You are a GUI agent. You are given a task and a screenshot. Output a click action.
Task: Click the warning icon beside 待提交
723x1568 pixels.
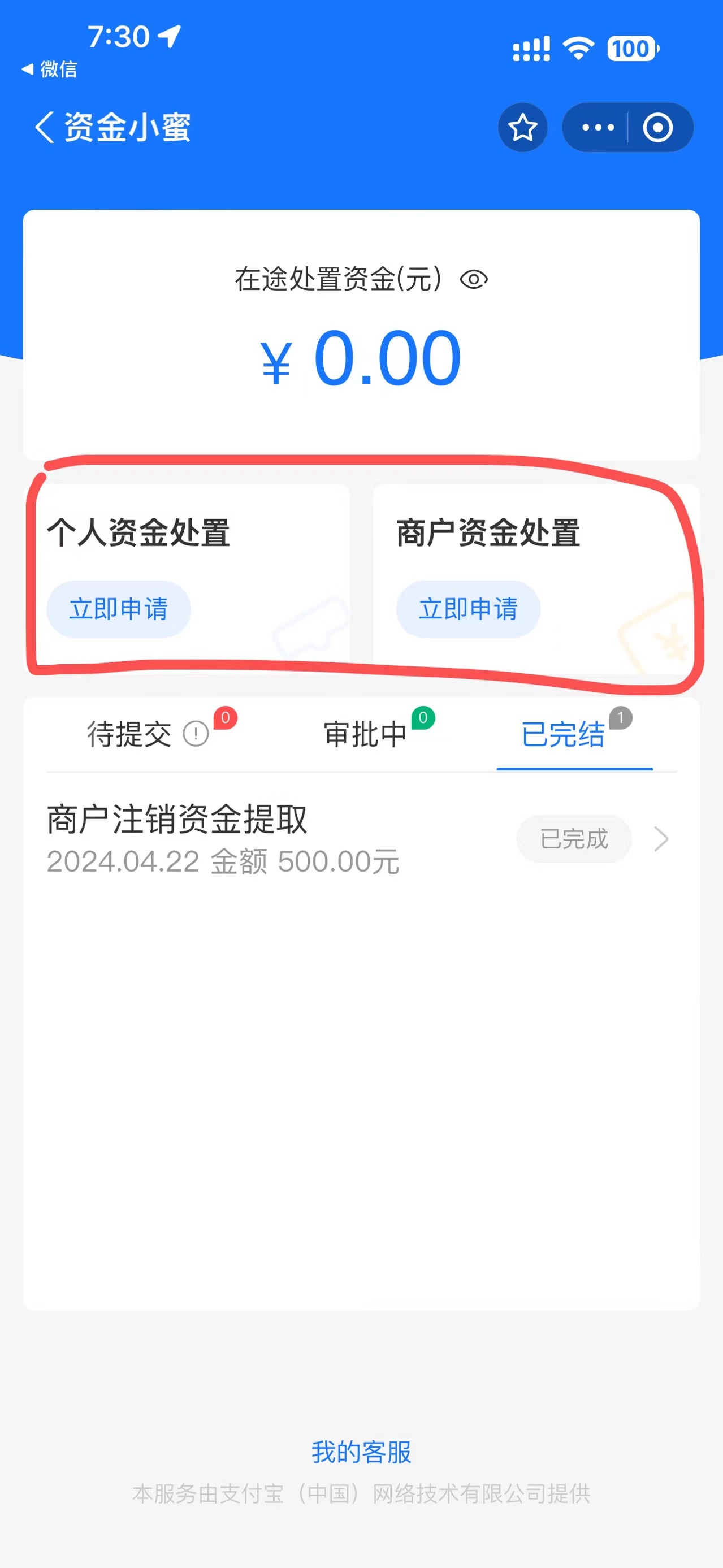pyautogui.click(x=195, y=735)
